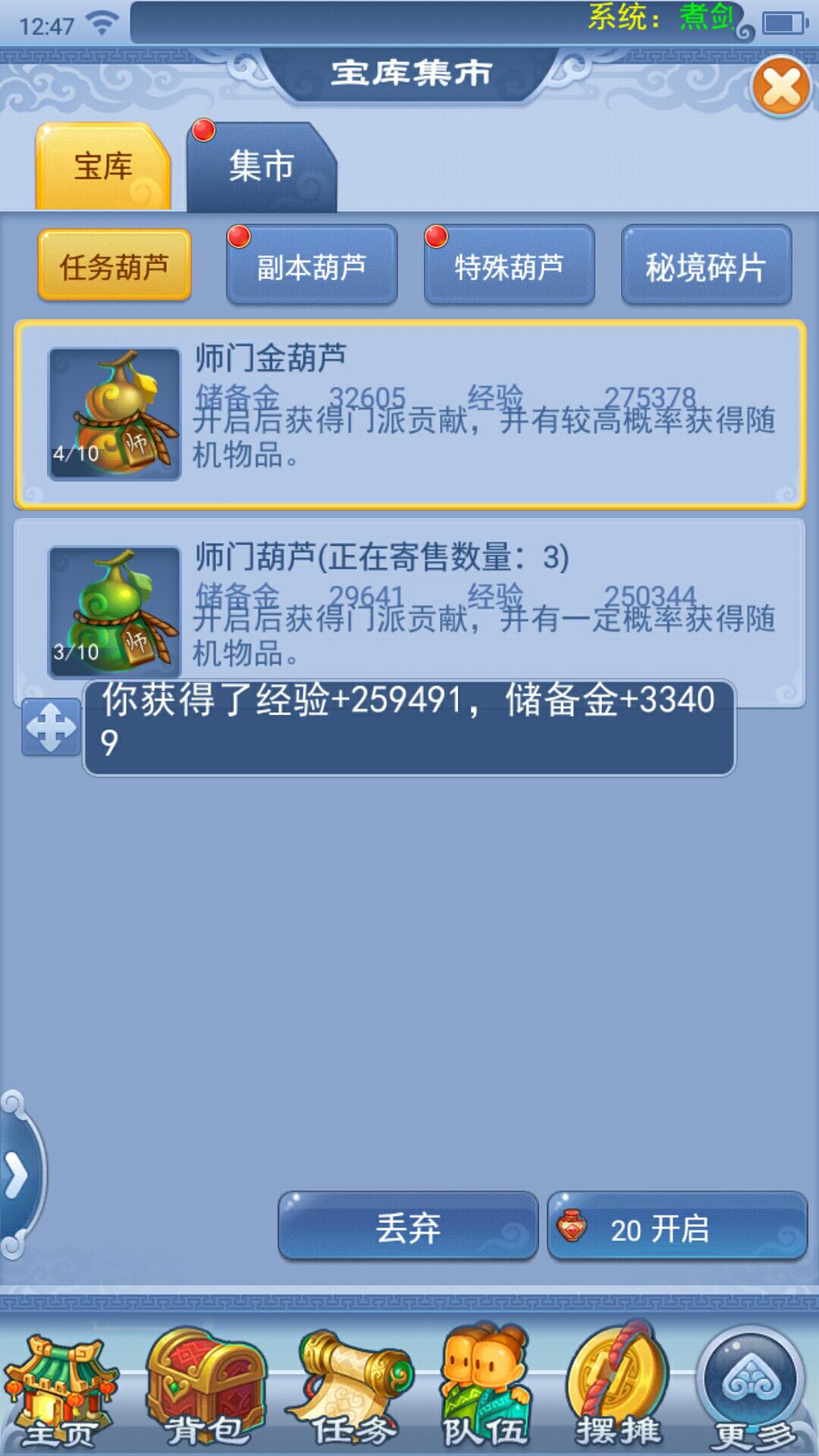The height and width of the screenshot is (1456, 819).
Task: Show 更多 options
Action: (751, 1394)
